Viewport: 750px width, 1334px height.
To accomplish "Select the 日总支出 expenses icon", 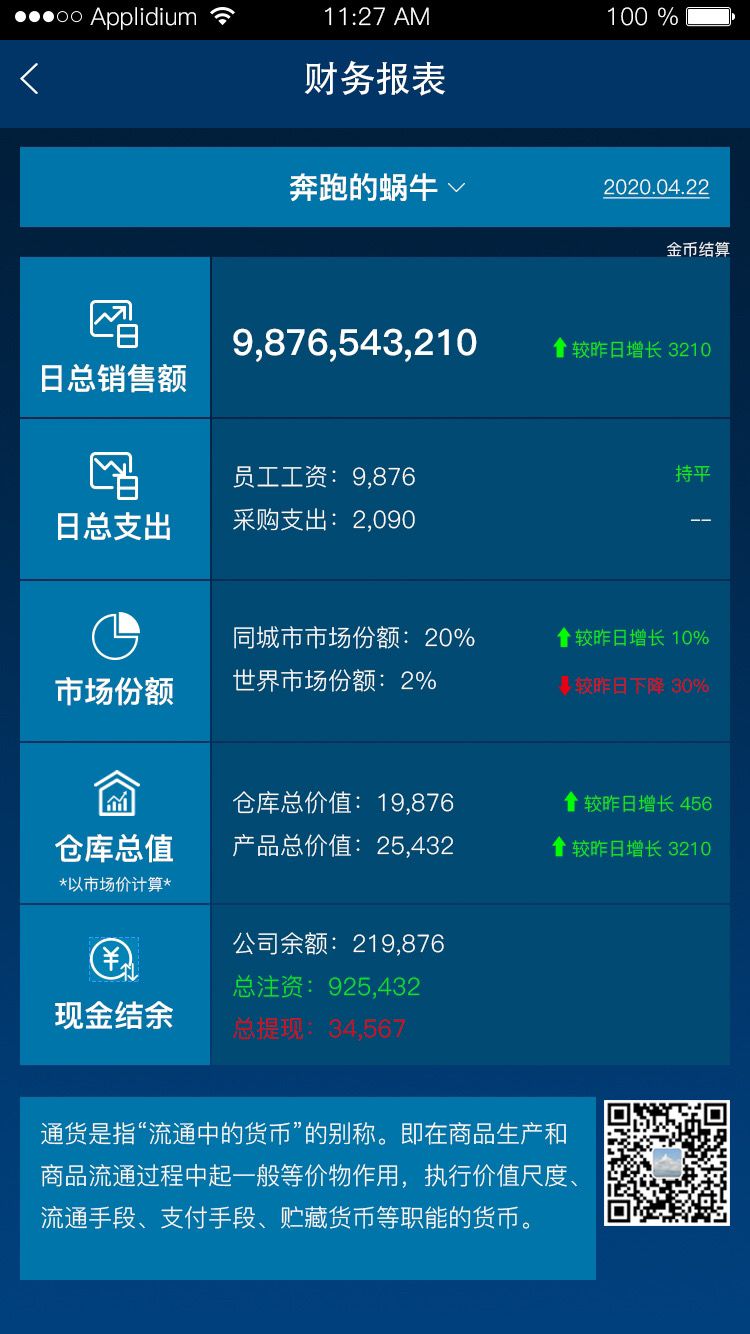I will pos(114,475).
